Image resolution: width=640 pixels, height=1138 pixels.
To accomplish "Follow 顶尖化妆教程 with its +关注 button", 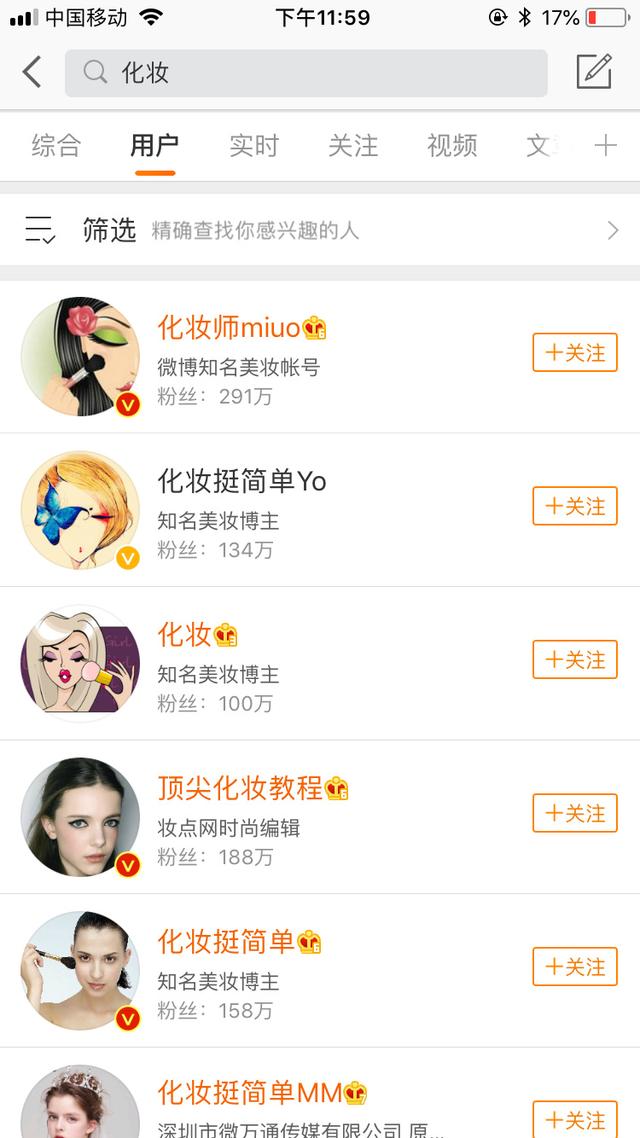I will click(575, 813).
